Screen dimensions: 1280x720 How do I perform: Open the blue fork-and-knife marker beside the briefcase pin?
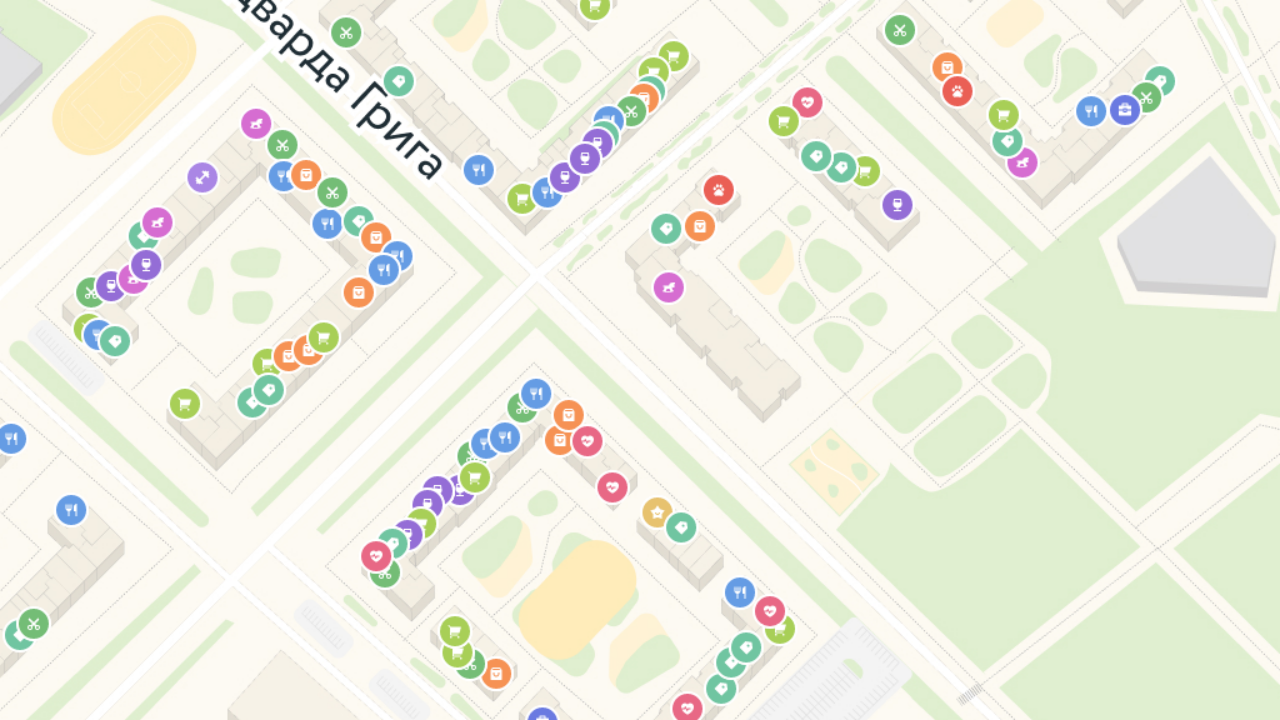1091,110
